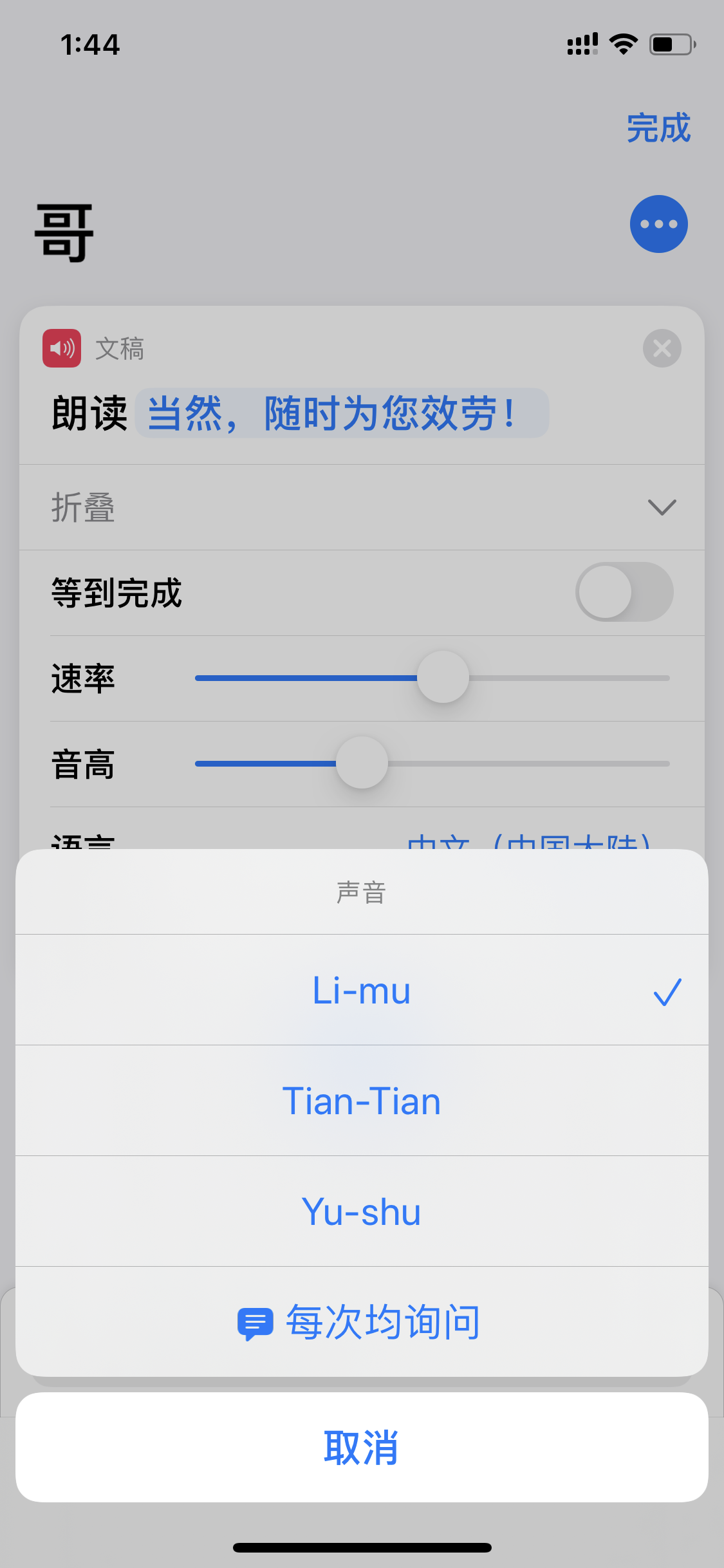Viewport: 724px width, 1568px height.
Task: Tap 取消 to cancel voice selection
Action: 361,1448
